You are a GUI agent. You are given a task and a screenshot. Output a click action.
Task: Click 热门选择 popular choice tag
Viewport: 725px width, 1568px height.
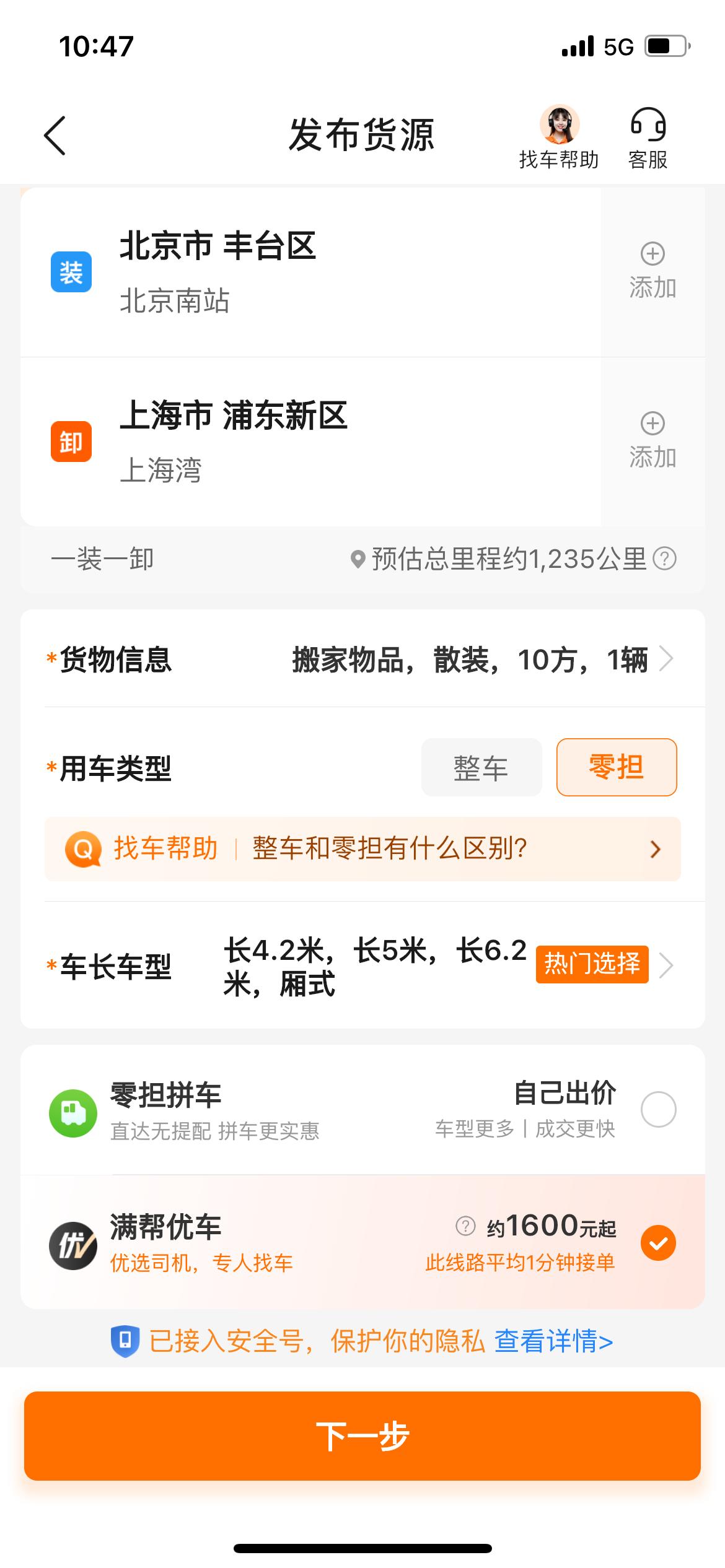coord(591,964)
